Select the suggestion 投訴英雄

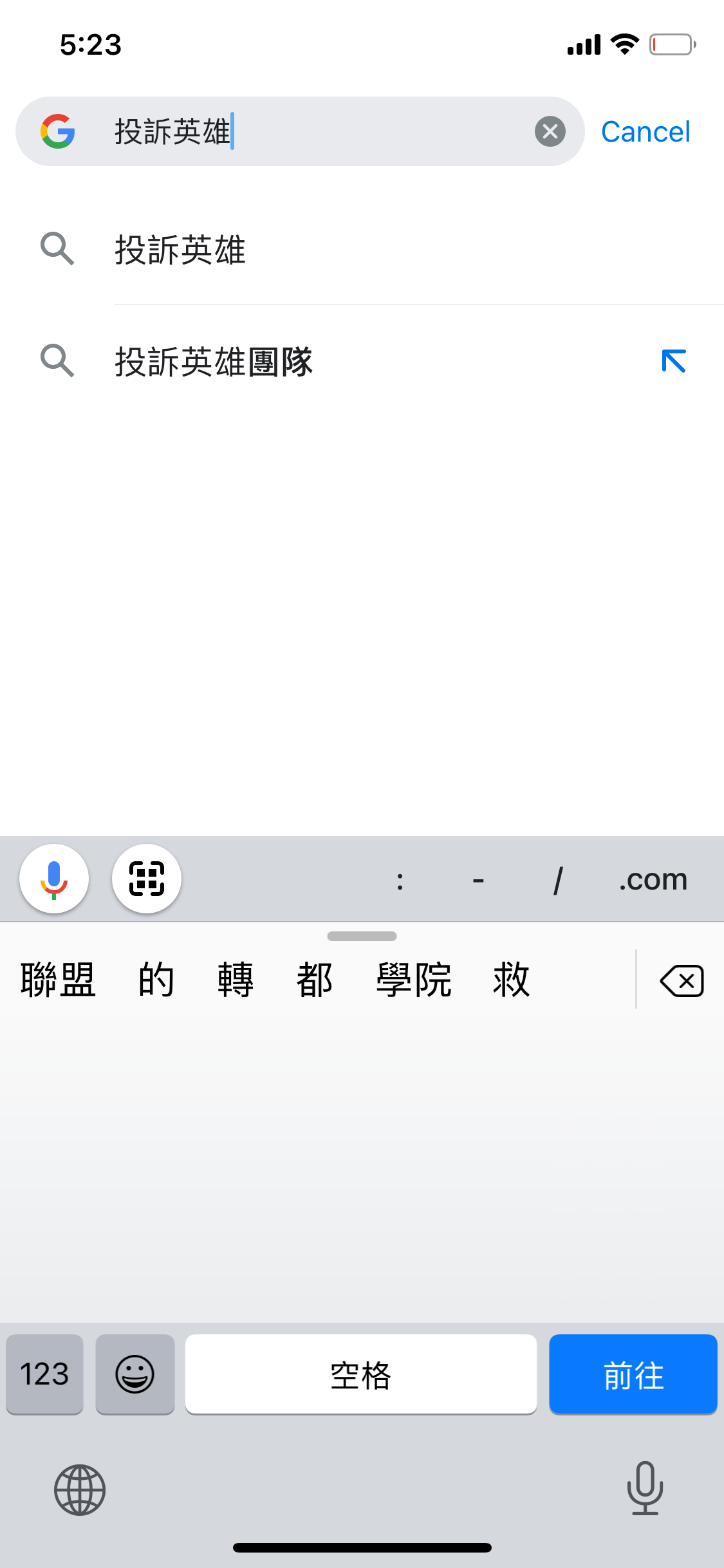coord(362,249)
